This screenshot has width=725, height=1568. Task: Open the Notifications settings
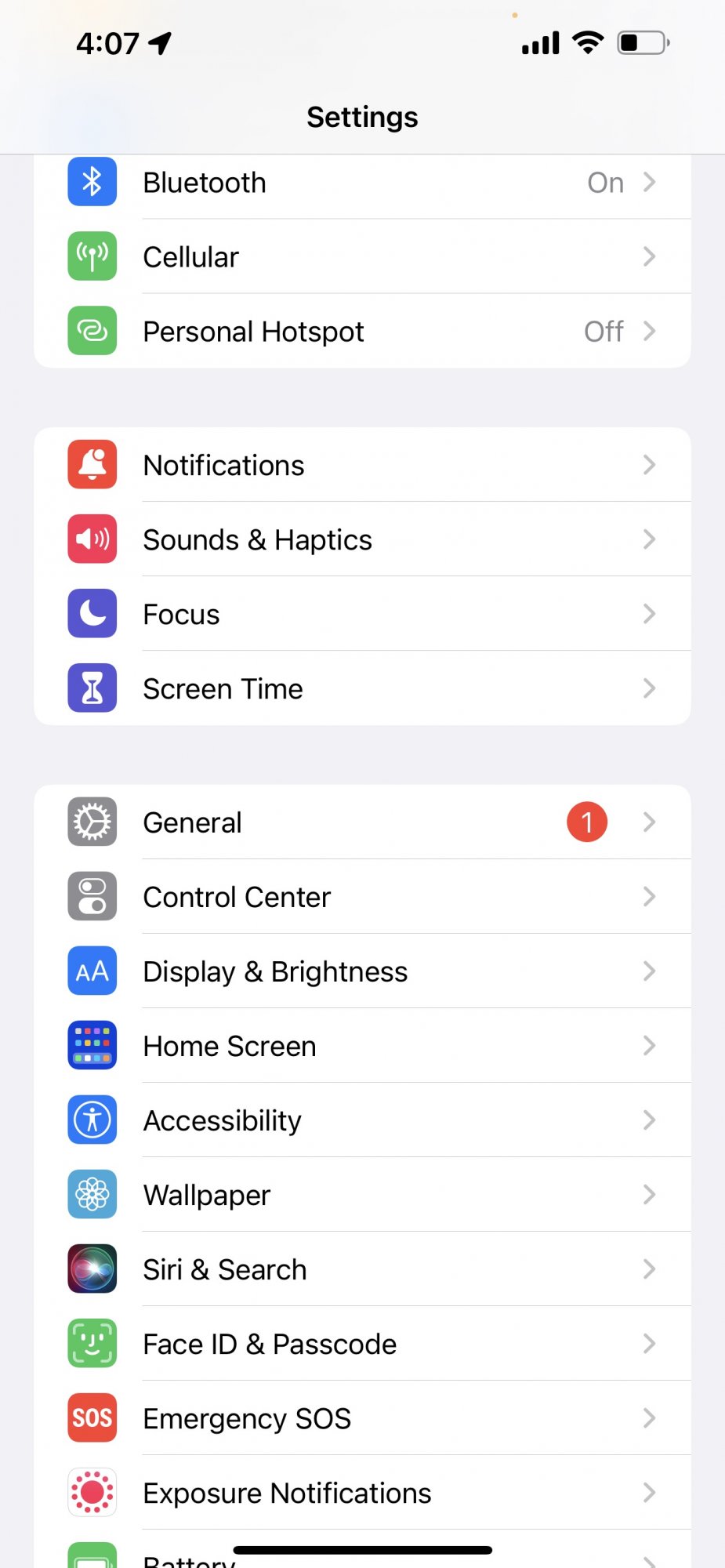(x=362, y=465)
